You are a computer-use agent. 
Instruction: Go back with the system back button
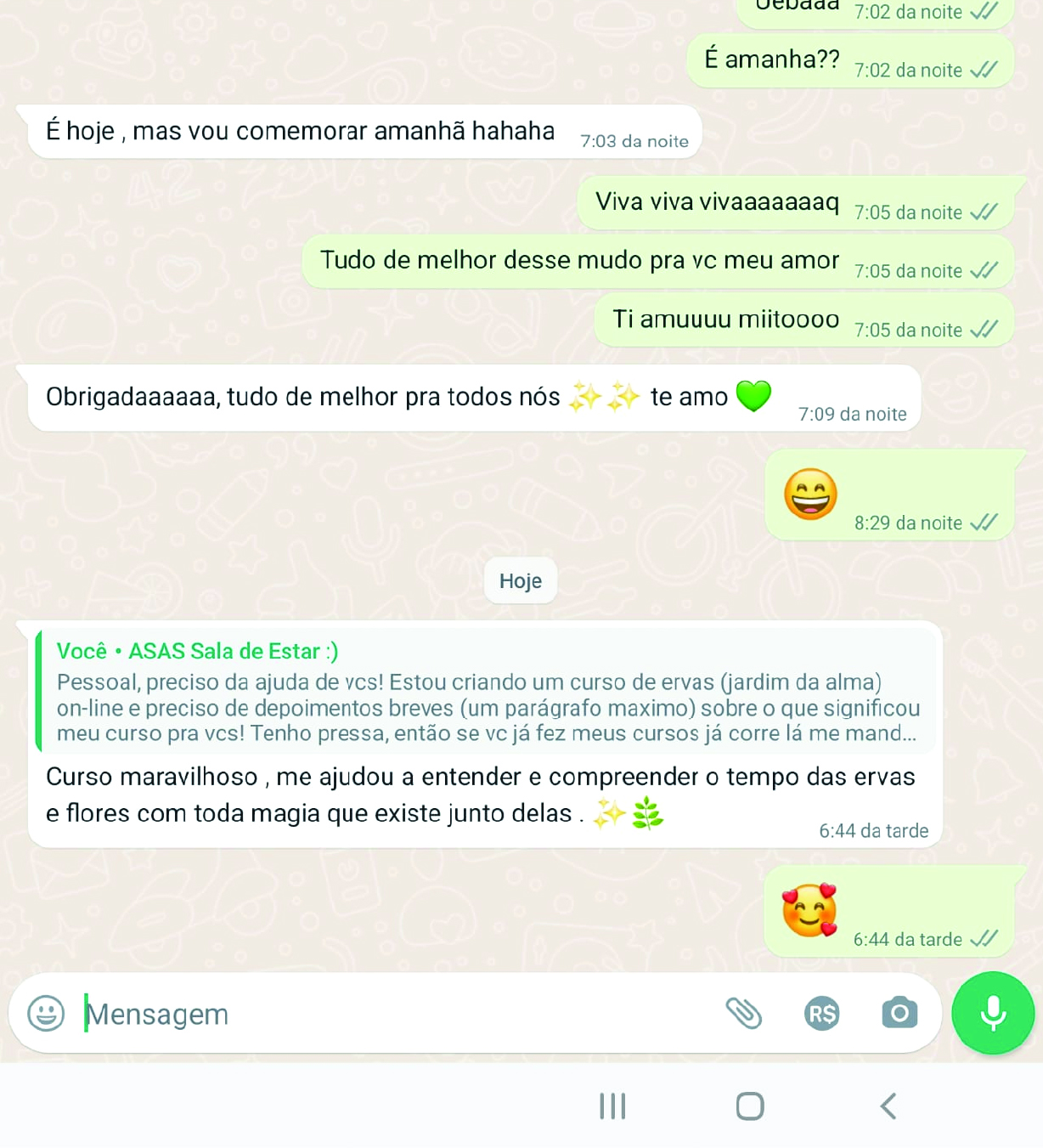click(x=888, y=1106)
